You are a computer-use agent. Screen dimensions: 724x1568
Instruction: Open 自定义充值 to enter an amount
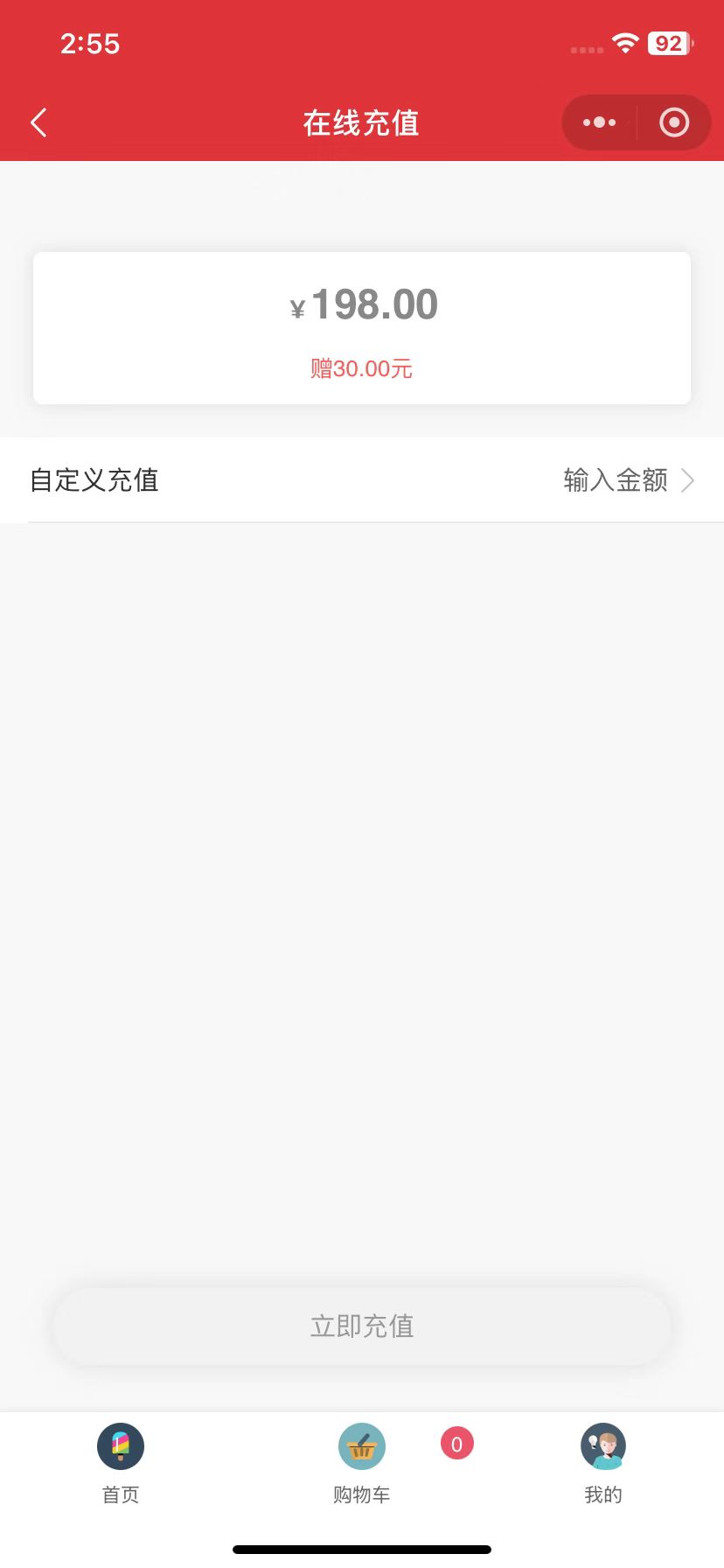pyautogui.click(x=362, y=480)
